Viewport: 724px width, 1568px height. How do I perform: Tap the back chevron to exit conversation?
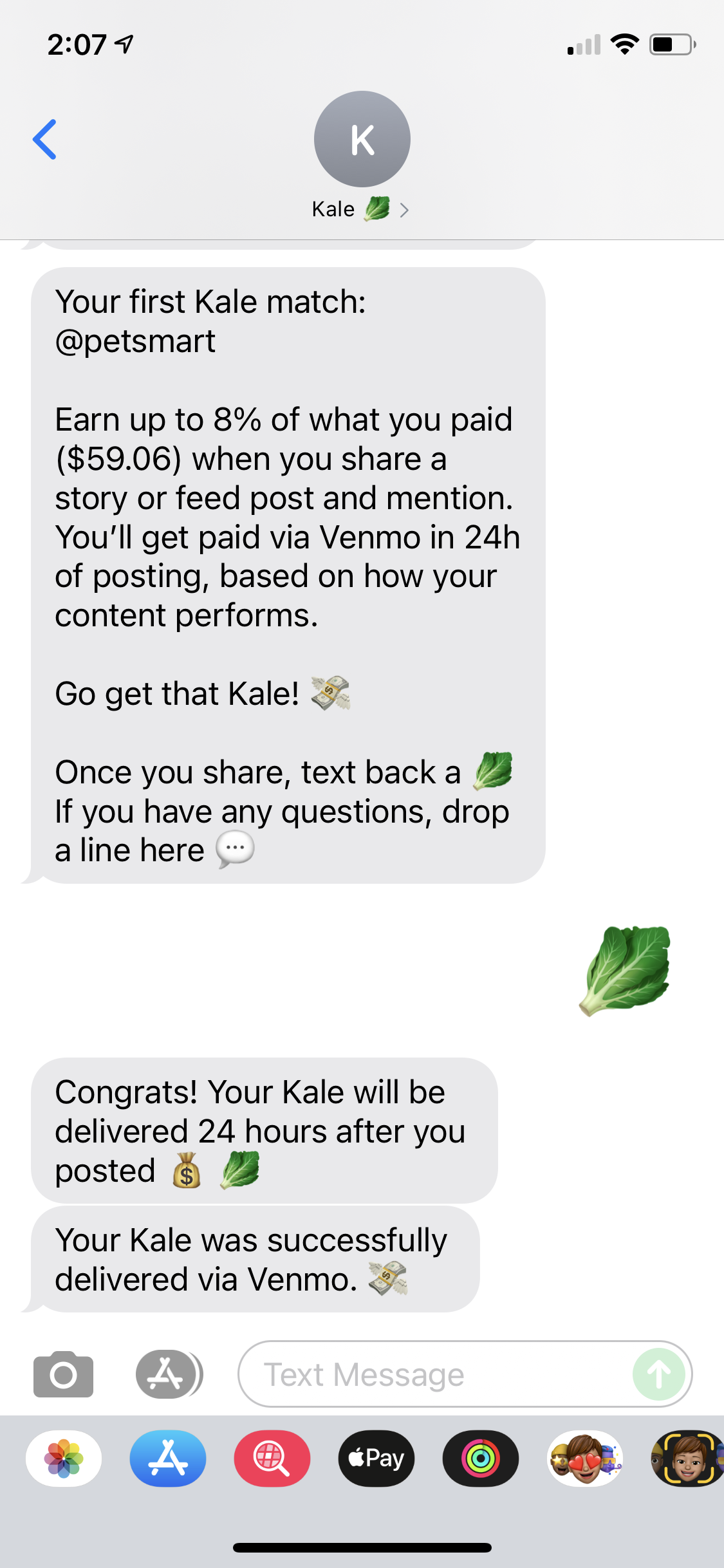(x=46, y=140)
